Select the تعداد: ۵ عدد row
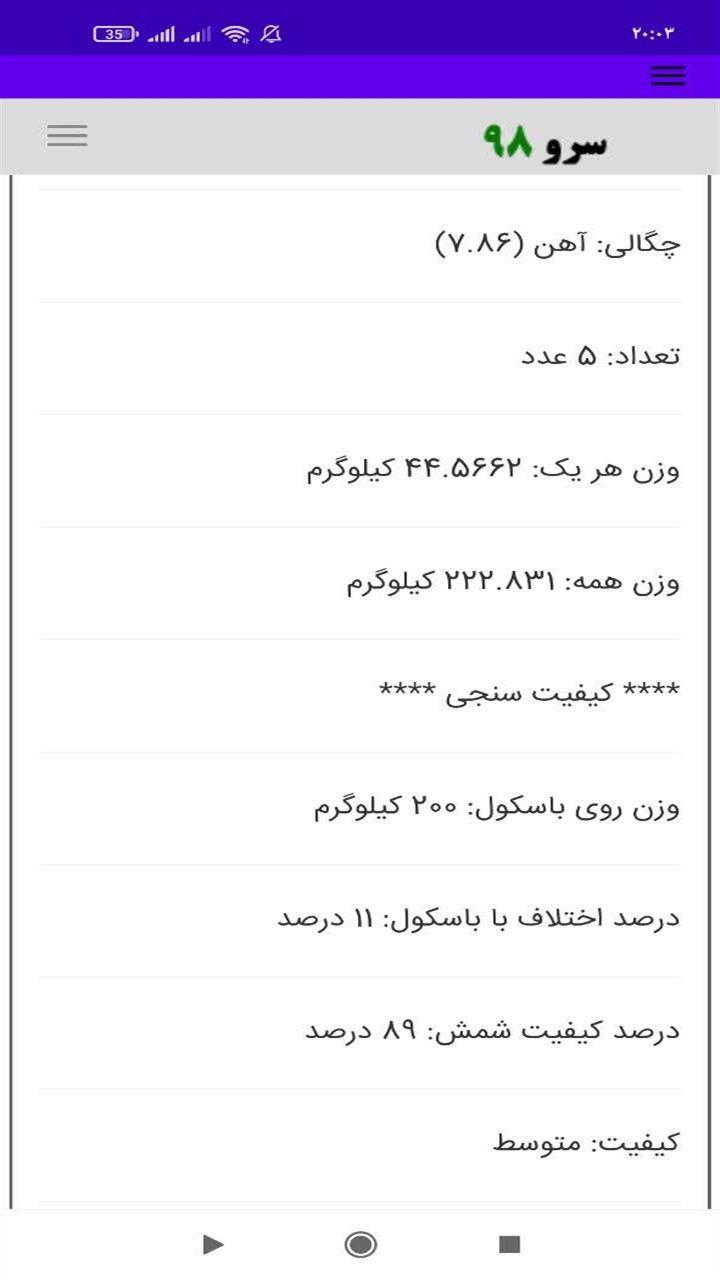The height and width of the screenshot is (1280, 720). [360, 355]
